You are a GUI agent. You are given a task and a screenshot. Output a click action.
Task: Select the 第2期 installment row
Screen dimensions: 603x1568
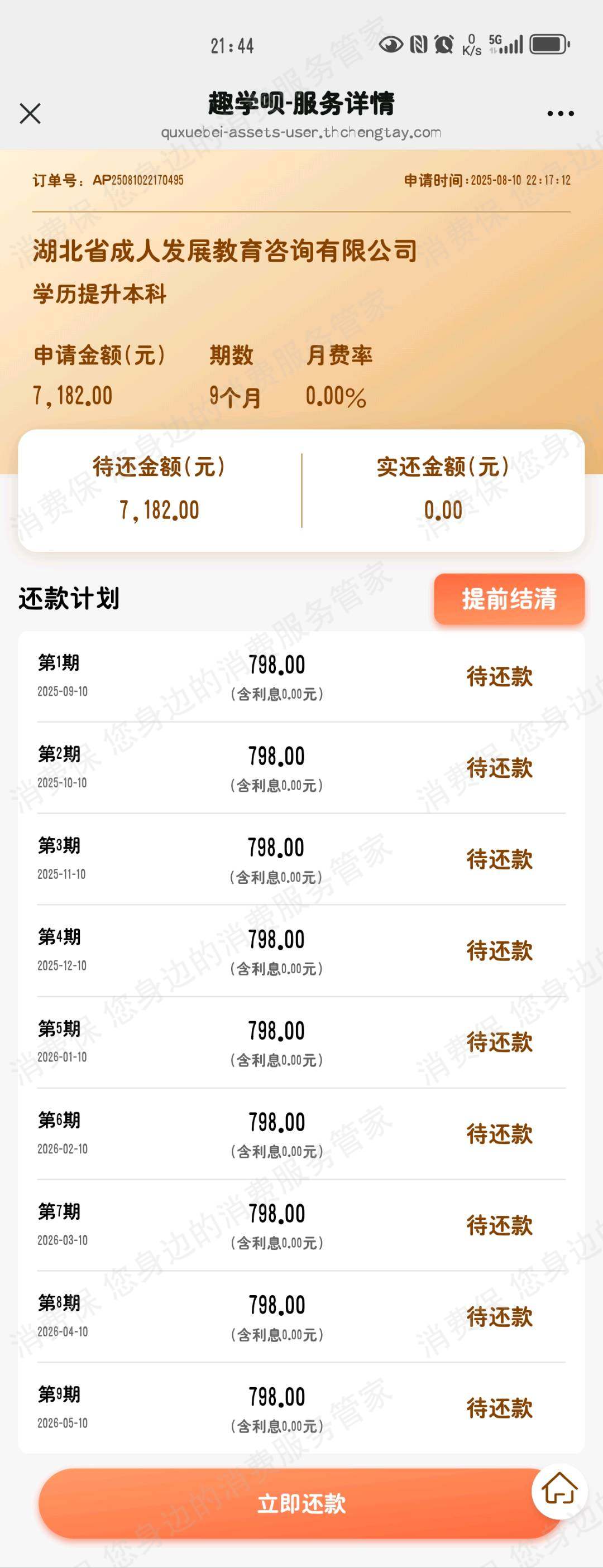[301, 769]
